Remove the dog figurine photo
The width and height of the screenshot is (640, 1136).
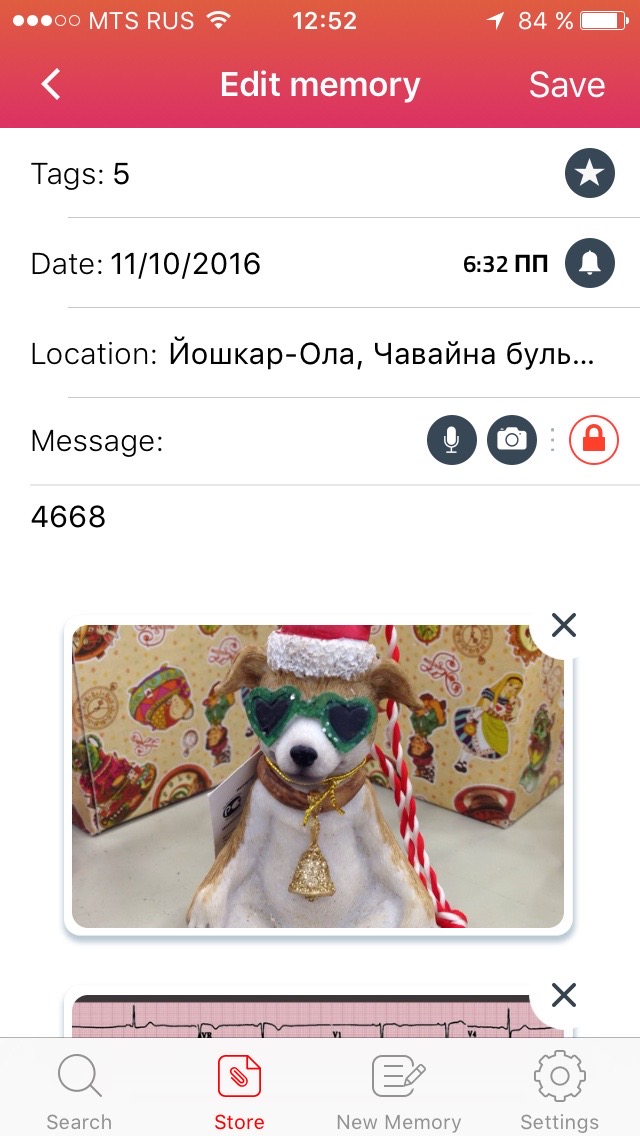click(x=564, y=625)
